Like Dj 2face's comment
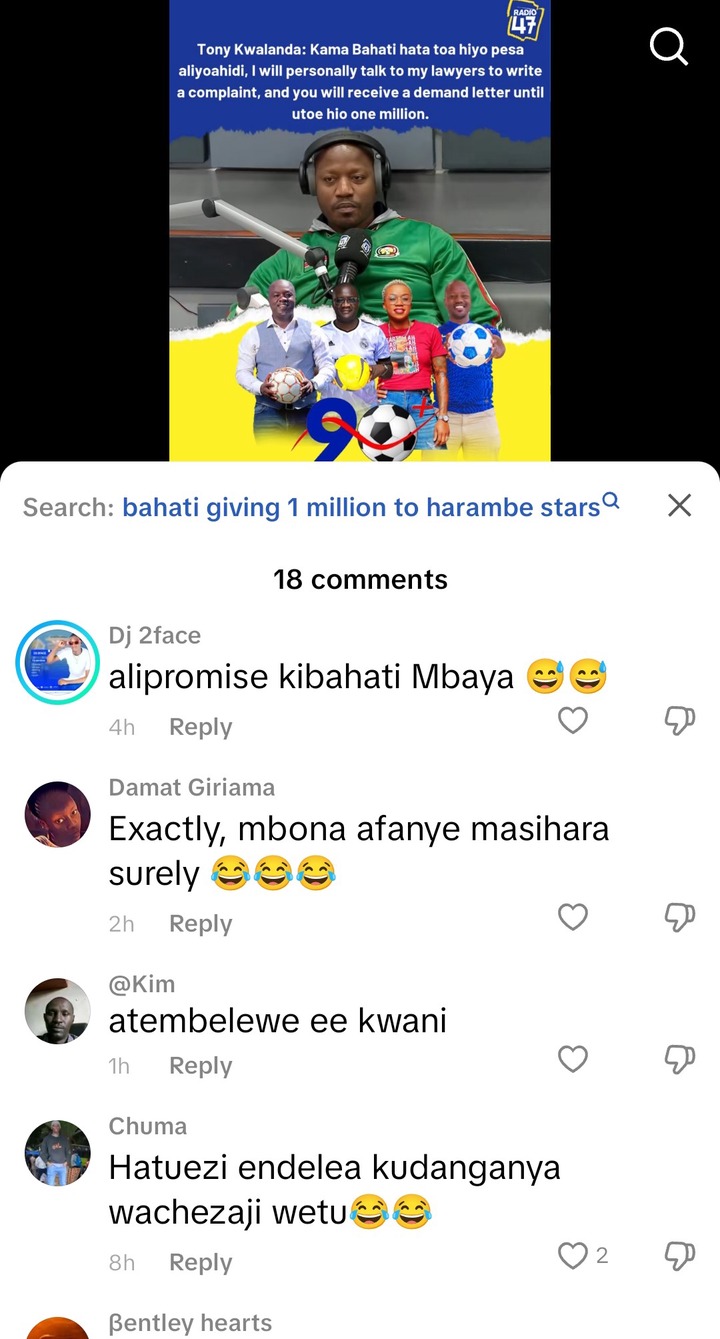Image resolution: width=720 pixels, height=1339 pixels. pyautogui.click(x=572, y=720)
